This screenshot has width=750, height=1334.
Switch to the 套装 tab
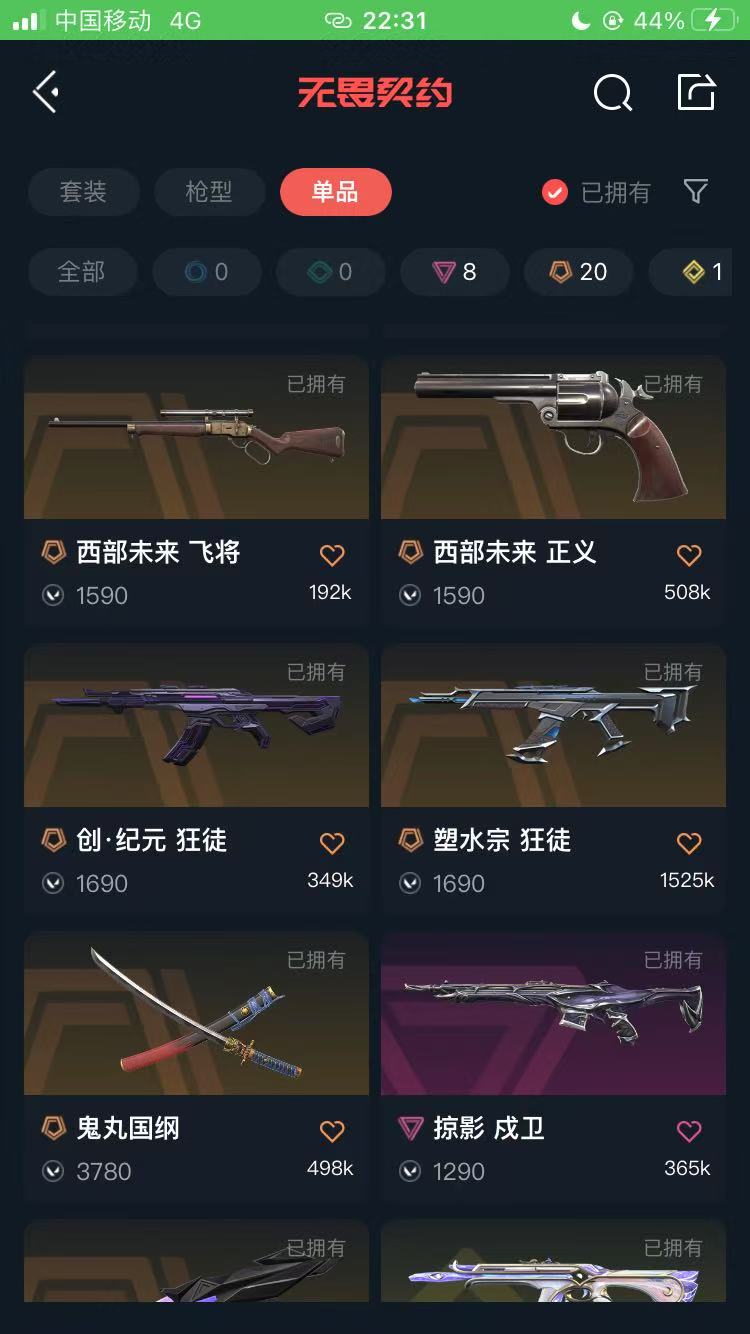coord(83,192)
